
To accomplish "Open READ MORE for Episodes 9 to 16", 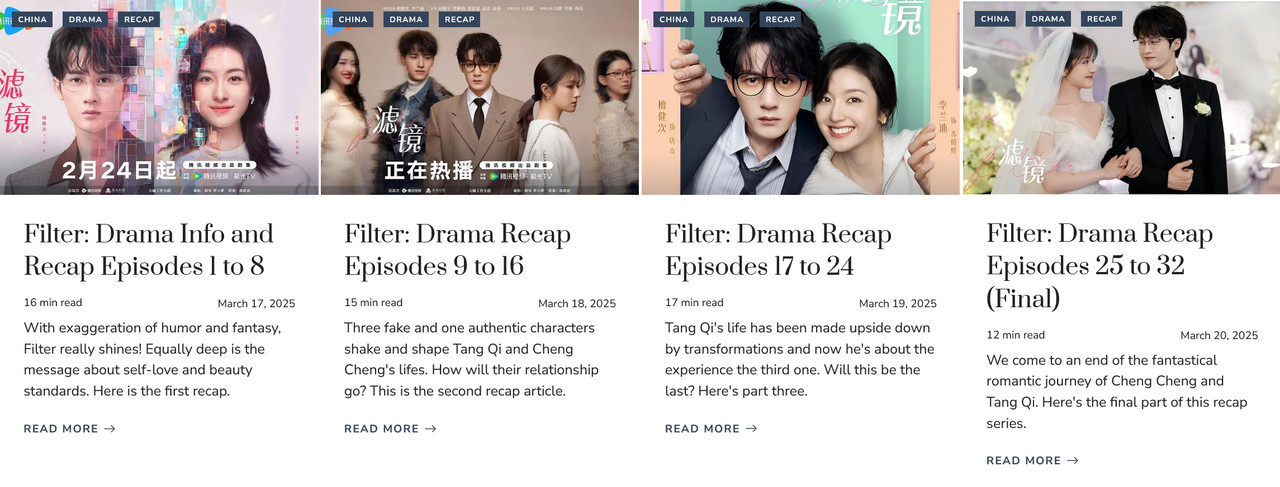I will coord(390,429).
